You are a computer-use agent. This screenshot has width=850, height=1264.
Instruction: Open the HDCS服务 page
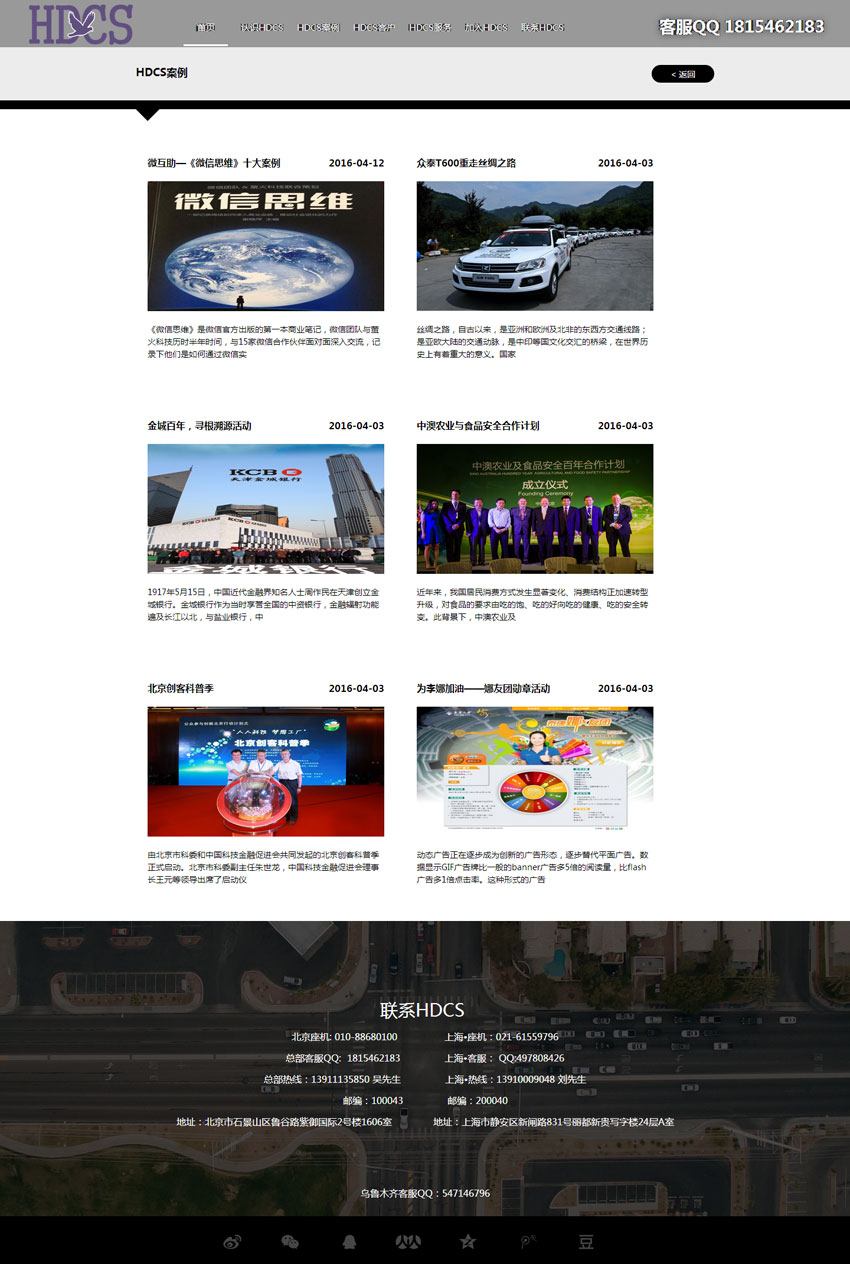point(430,28)
